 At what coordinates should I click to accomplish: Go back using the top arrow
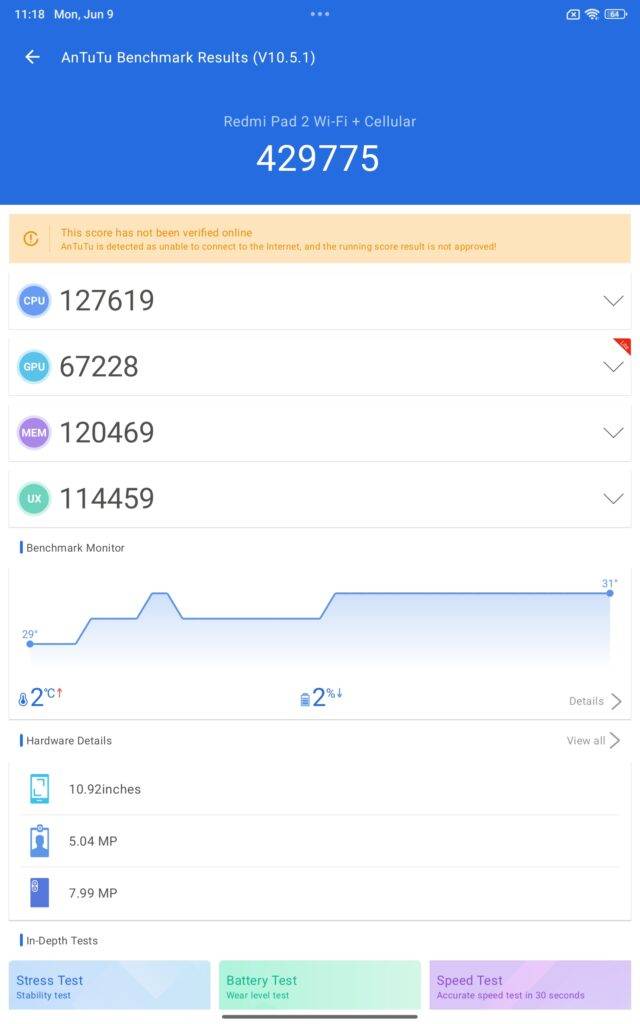(x=32, y=57)
